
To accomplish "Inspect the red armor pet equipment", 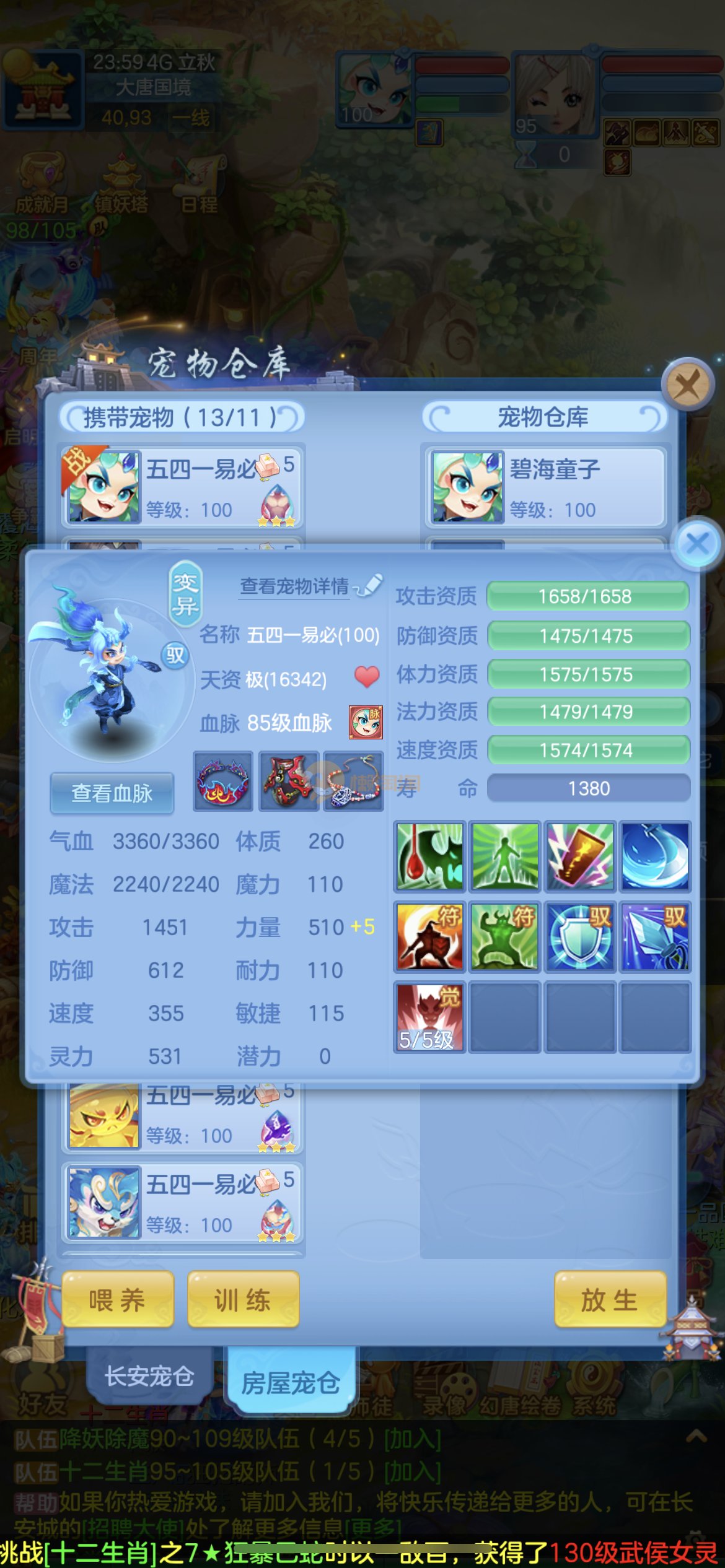I will click(289, 782).
